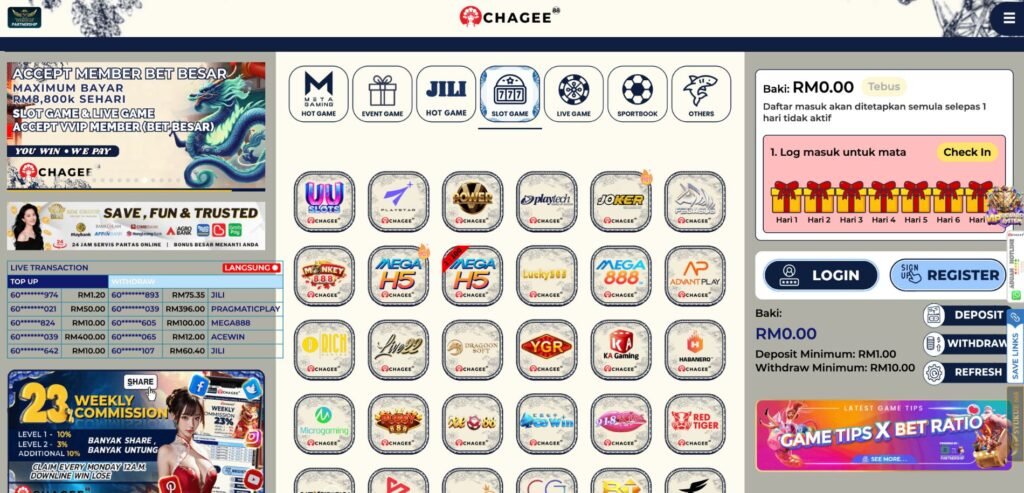Open the hamburger menu
Screen dimensions: 1024x493
[1006, 18]
